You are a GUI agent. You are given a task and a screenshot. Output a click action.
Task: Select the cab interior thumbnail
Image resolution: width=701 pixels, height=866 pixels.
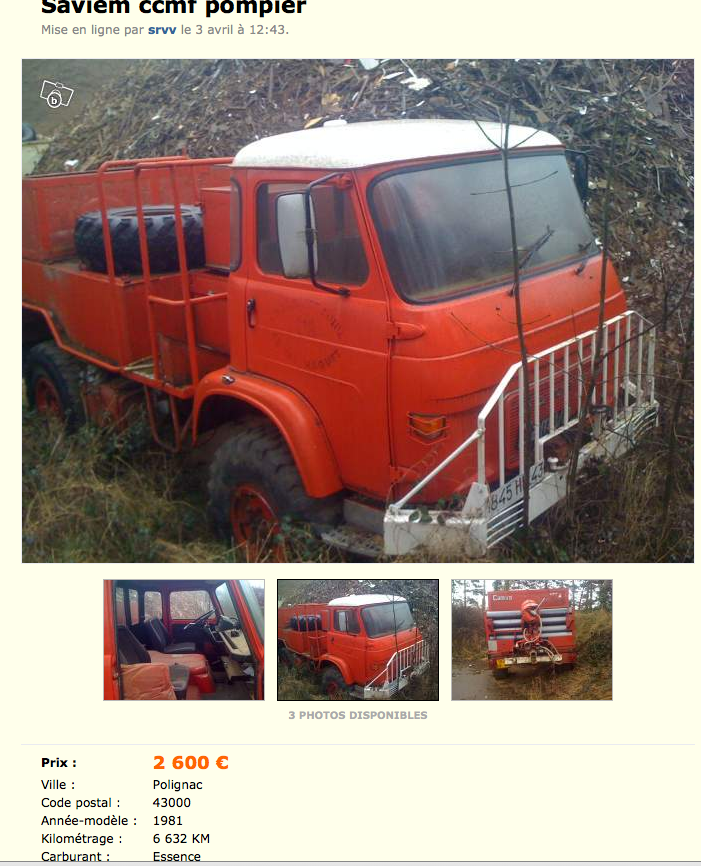pos(184,640)
